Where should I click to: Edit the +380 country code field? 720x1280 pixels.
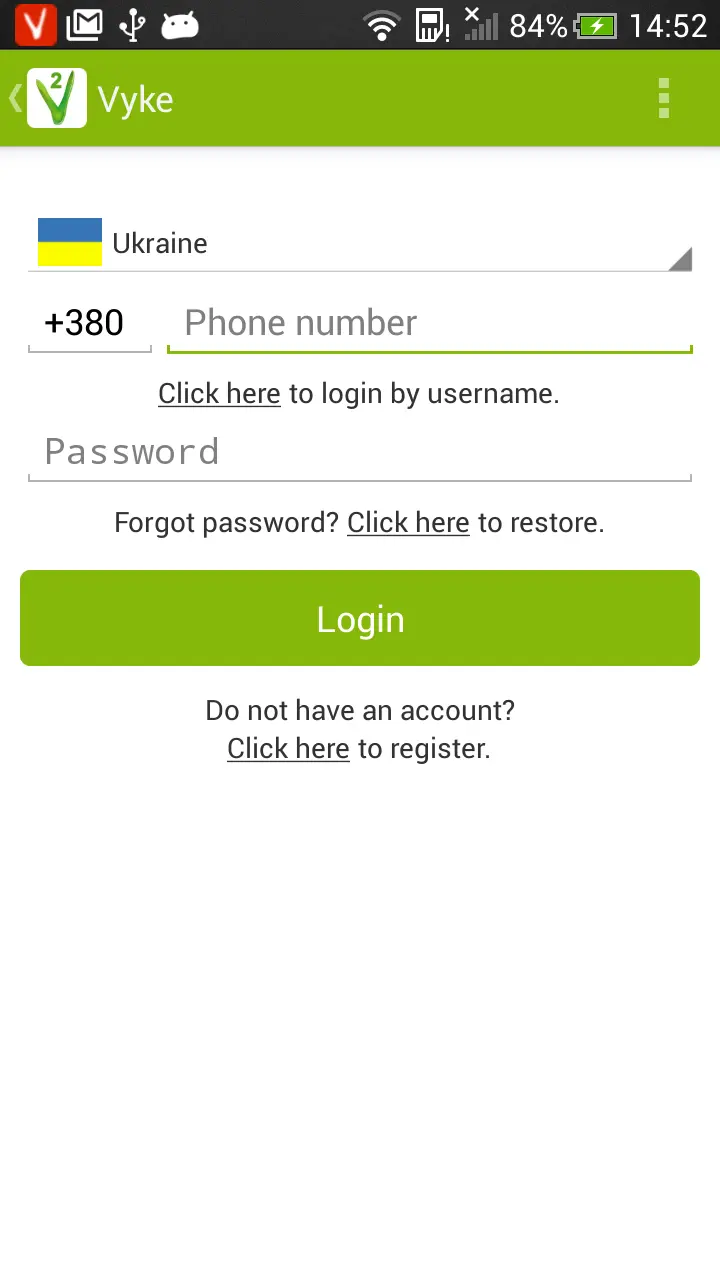pyautogui.click(x=88, y=323)
